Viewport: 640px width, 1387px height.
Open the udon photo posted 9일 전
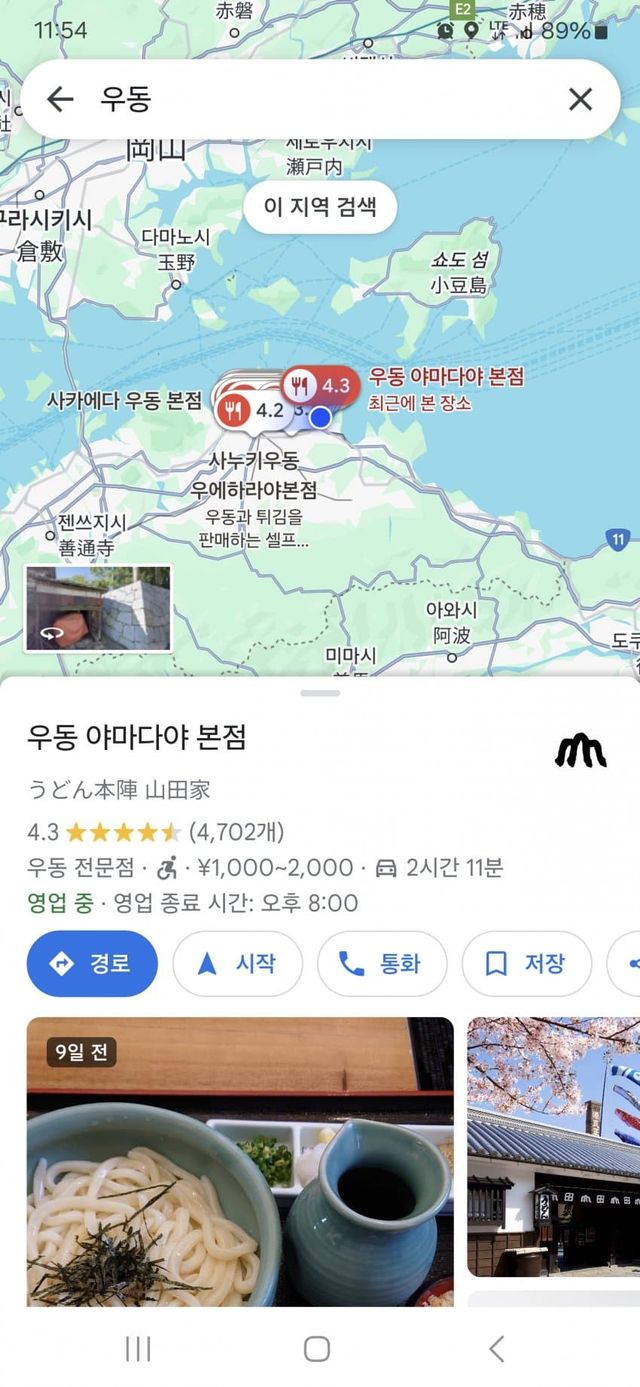(x=240, y=1162)
